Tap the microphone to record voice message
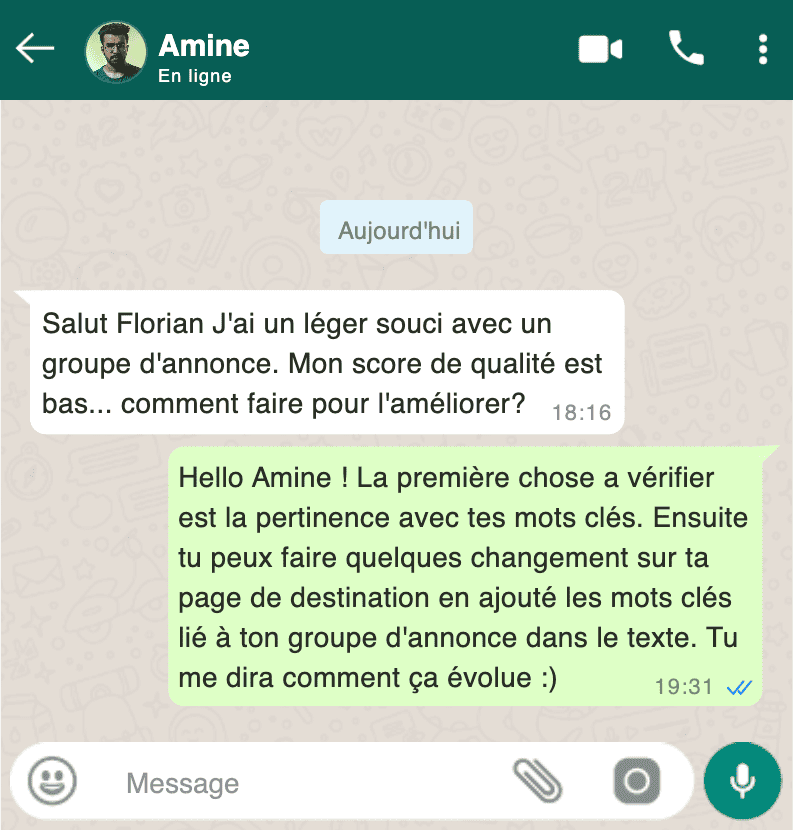This screenshot has height=832, width=794. [742, 781]
